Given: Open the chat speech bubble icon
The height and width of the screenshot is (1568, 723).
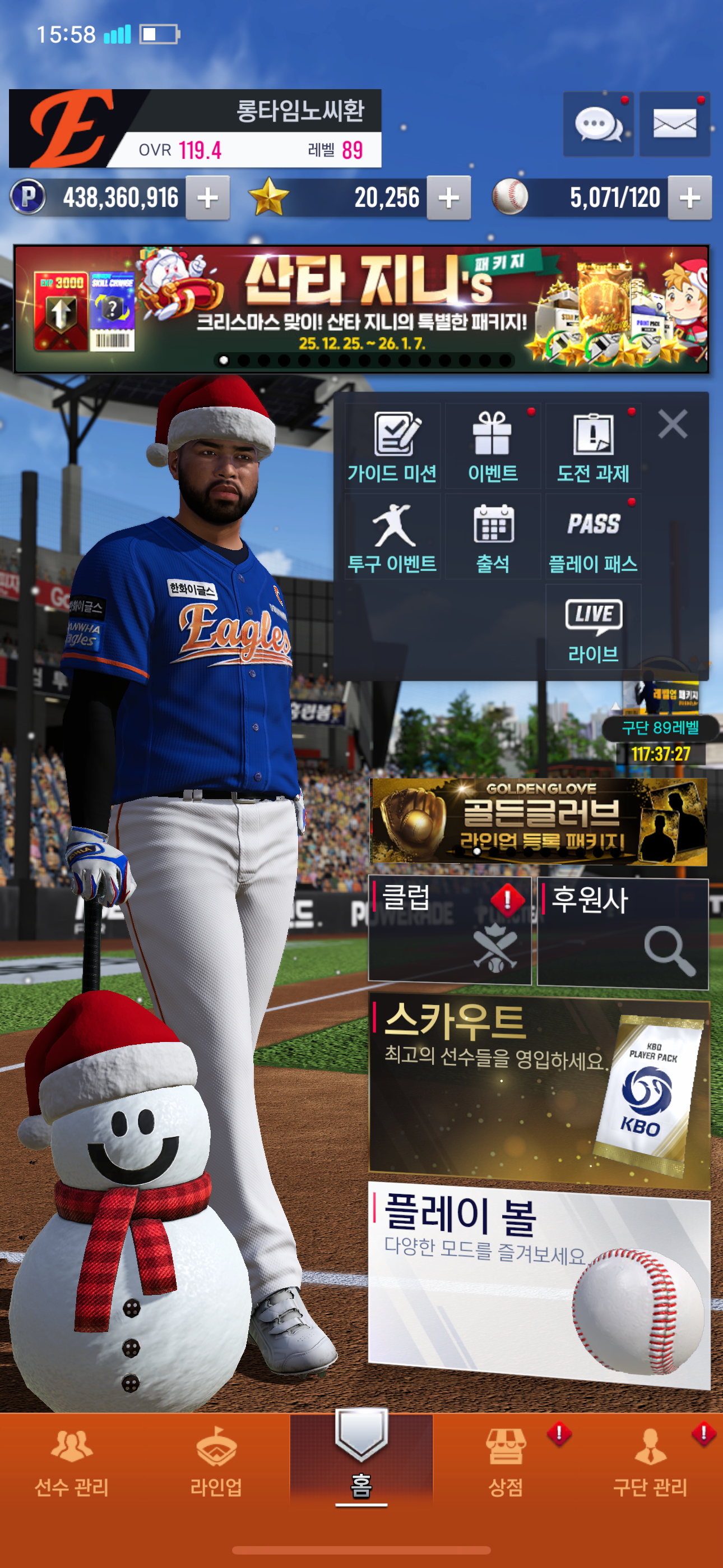Looking at the screenshot, I should 598,125.
